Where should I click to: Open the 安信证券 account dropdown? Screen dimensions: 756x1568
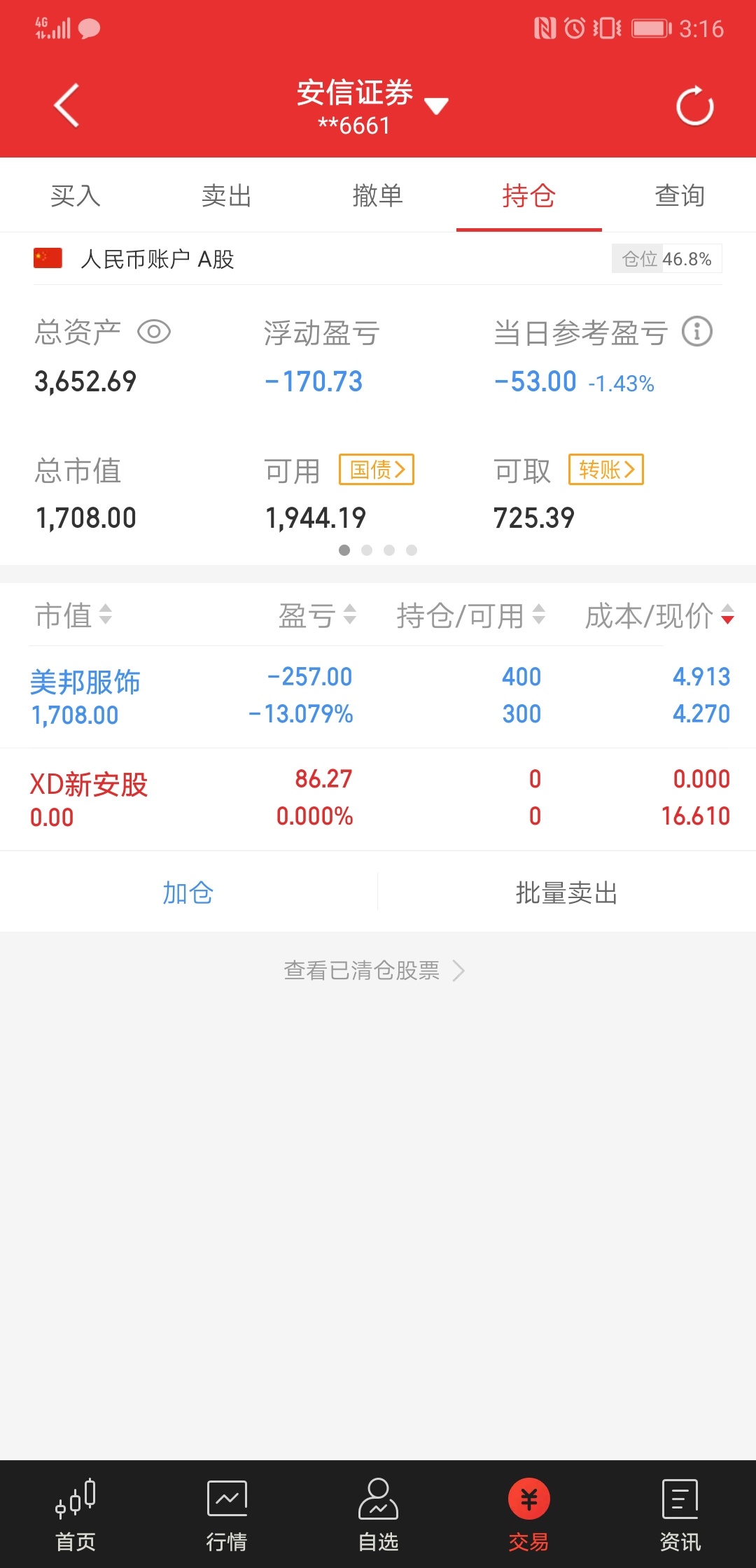click(372, 106)
